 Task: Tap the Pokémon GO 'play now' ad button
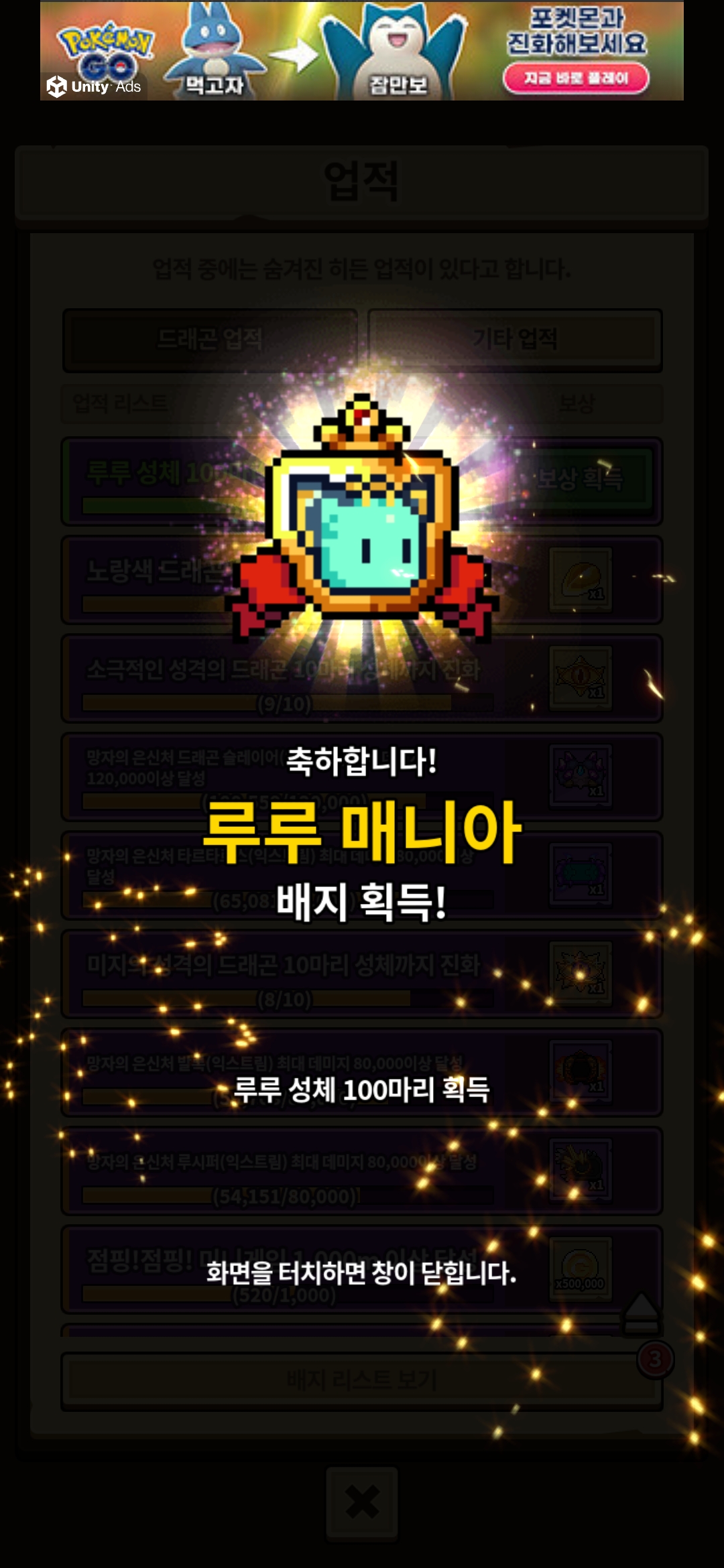(x=576, y=78)
